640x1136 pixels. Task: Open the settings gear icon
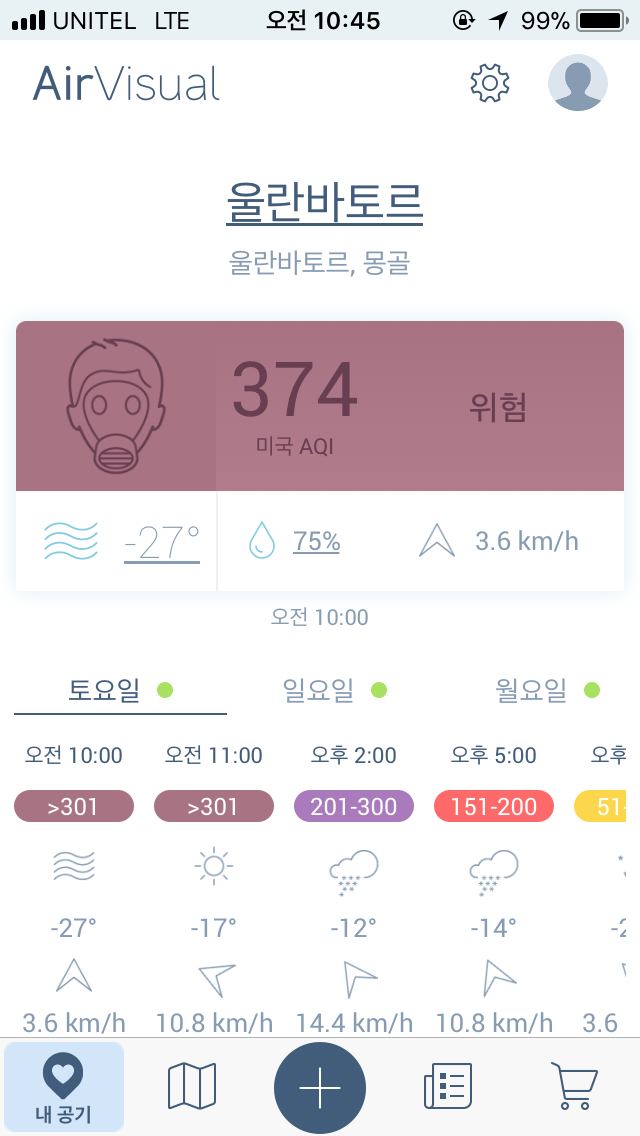pos(490,83)
